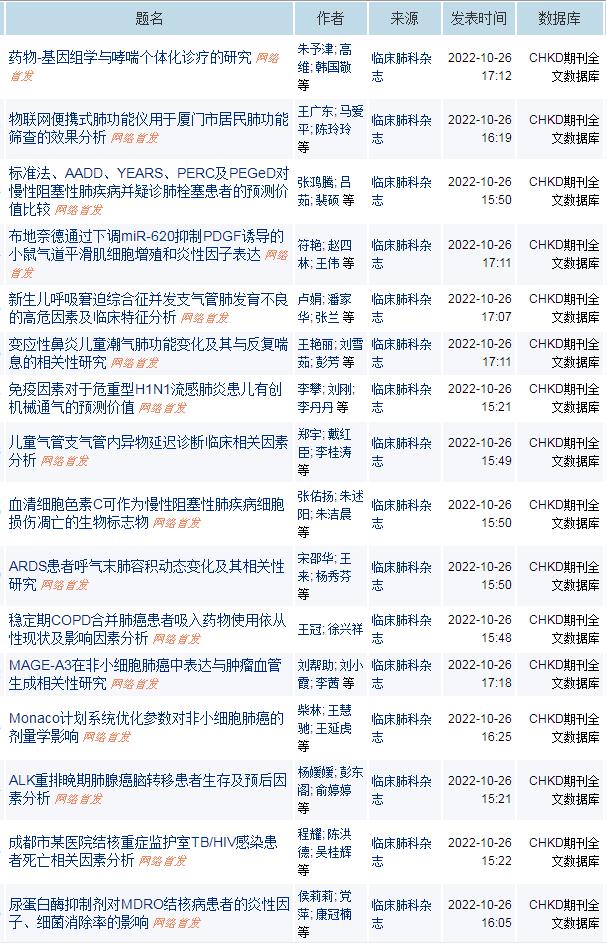
Task: View author 王冠's profile
Action: (x=309, y=629)
